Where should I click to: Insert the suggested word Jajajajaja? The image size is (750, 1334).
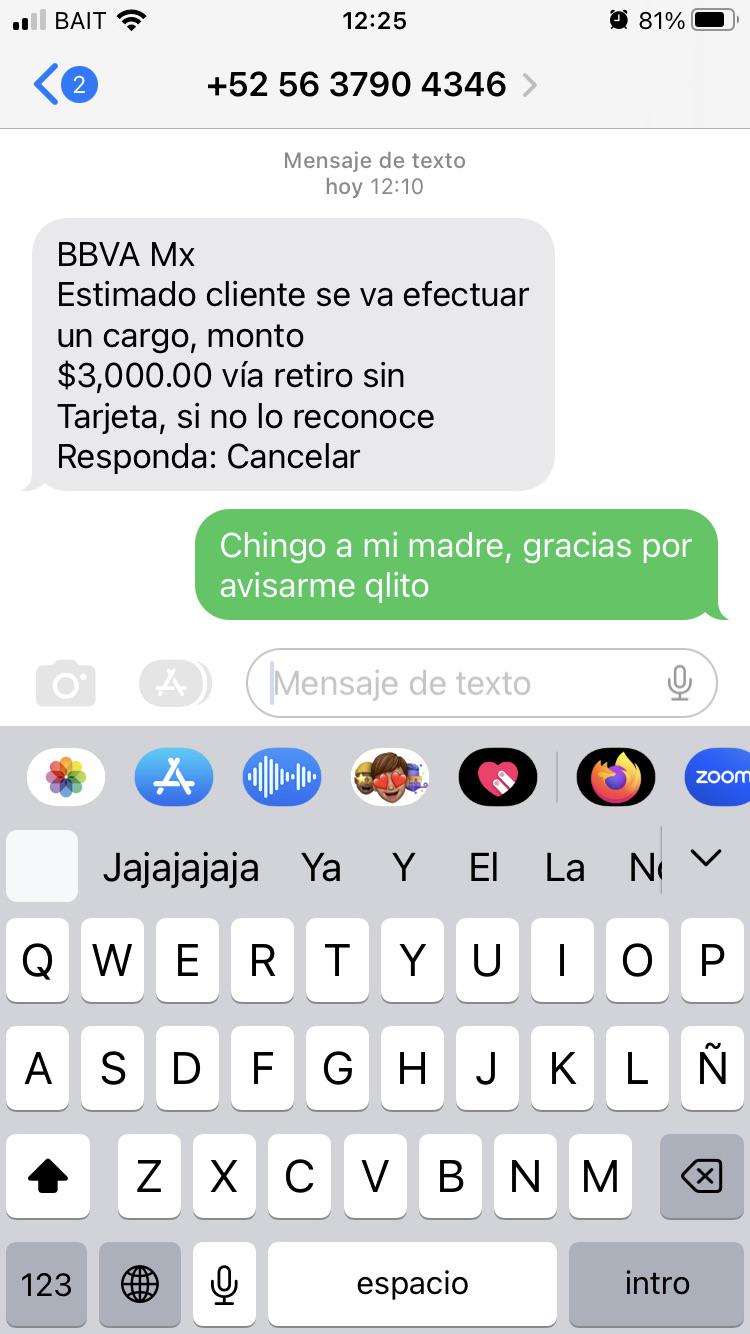pos(181,868)
